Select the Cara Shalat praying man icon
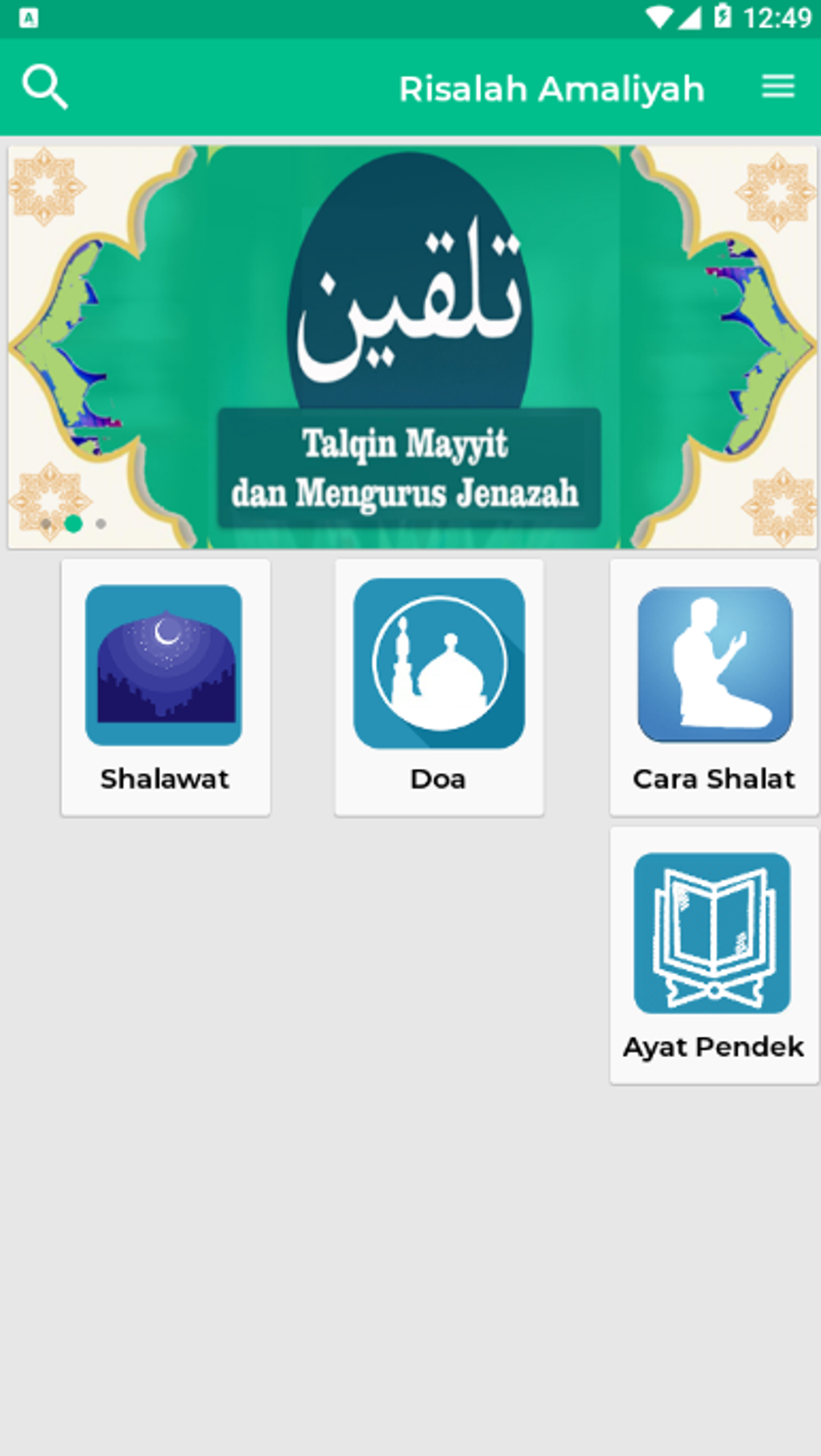 click(x=713, y=663)
